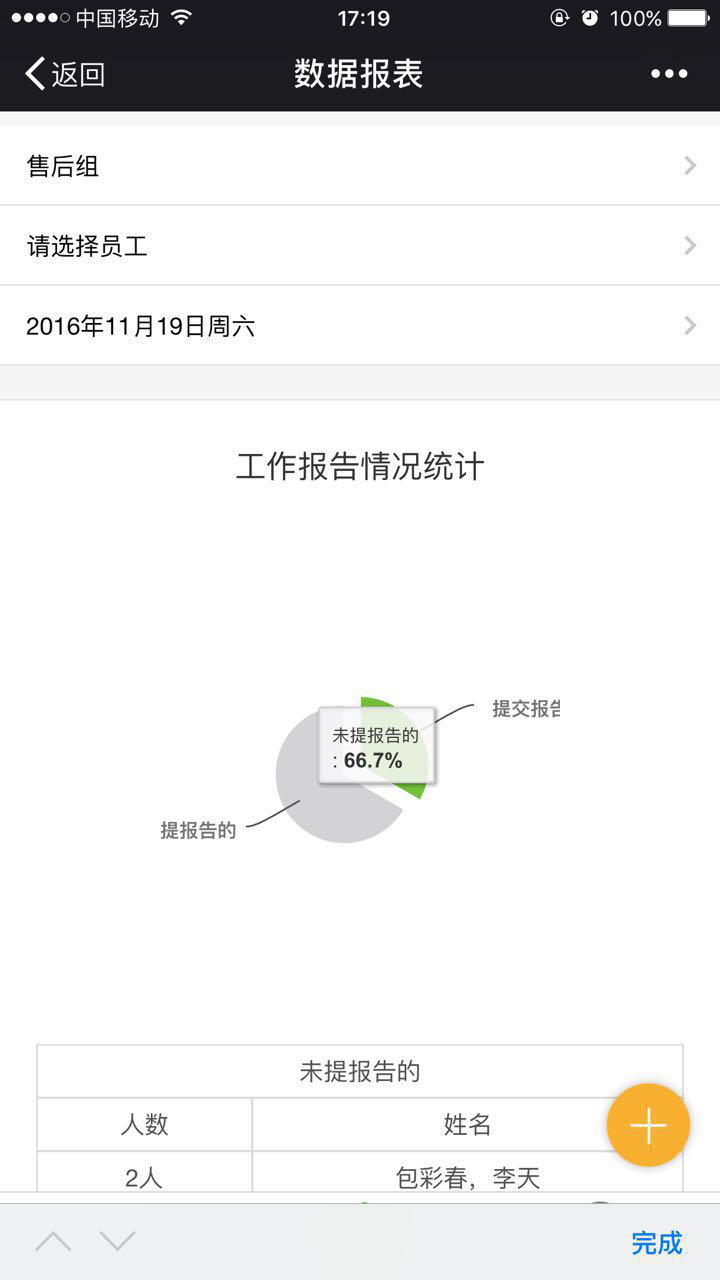Open the 请选择员工 employee picker
720x1280 pixels.
[x=360, y=246]
